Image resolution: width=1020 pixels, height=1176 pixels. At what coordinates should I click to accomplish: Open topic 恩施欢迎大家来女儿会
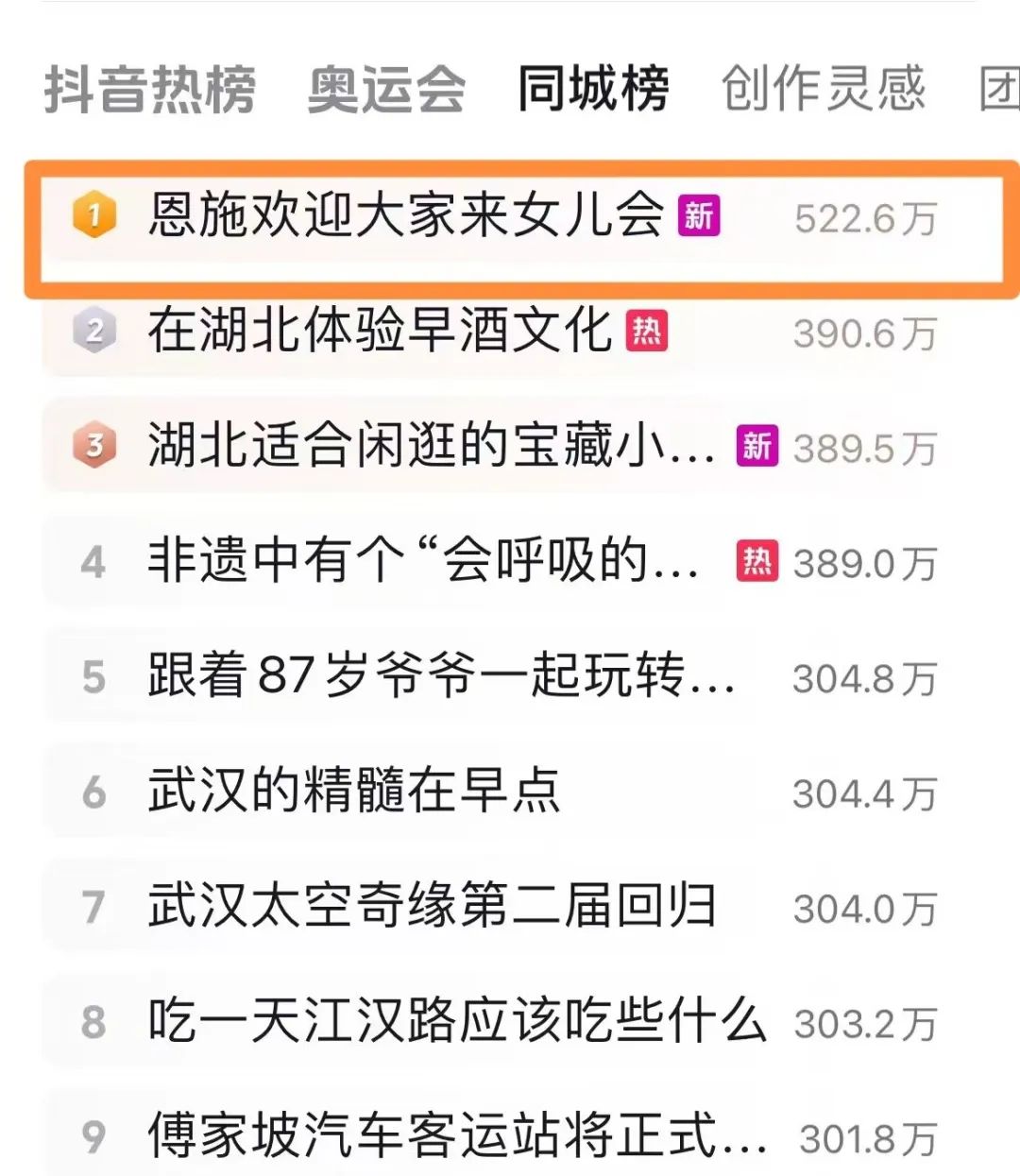[x=406, y=215]
